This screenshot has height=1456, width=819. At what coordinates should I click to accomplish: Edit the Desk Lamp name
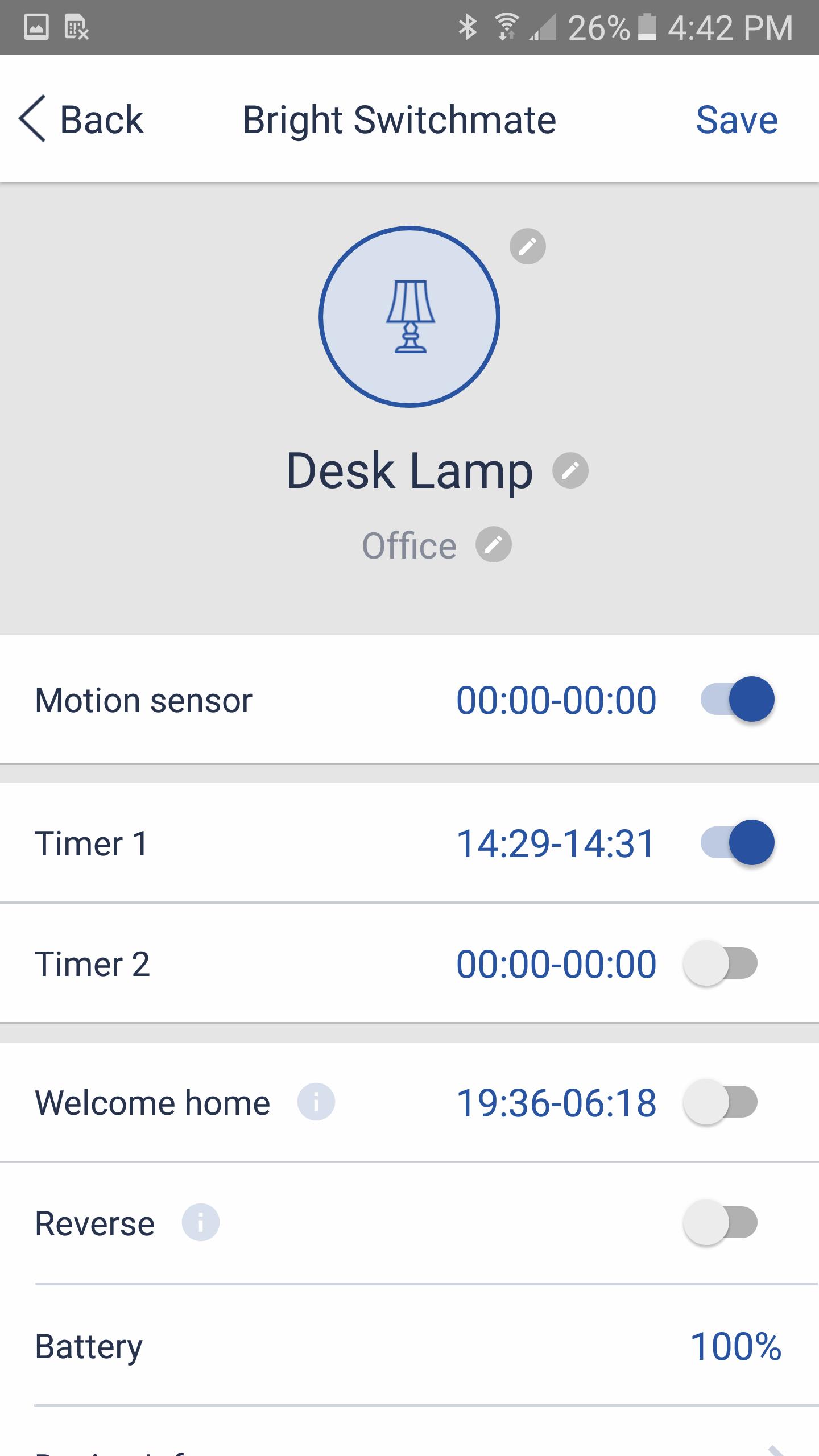coord(570,470)
